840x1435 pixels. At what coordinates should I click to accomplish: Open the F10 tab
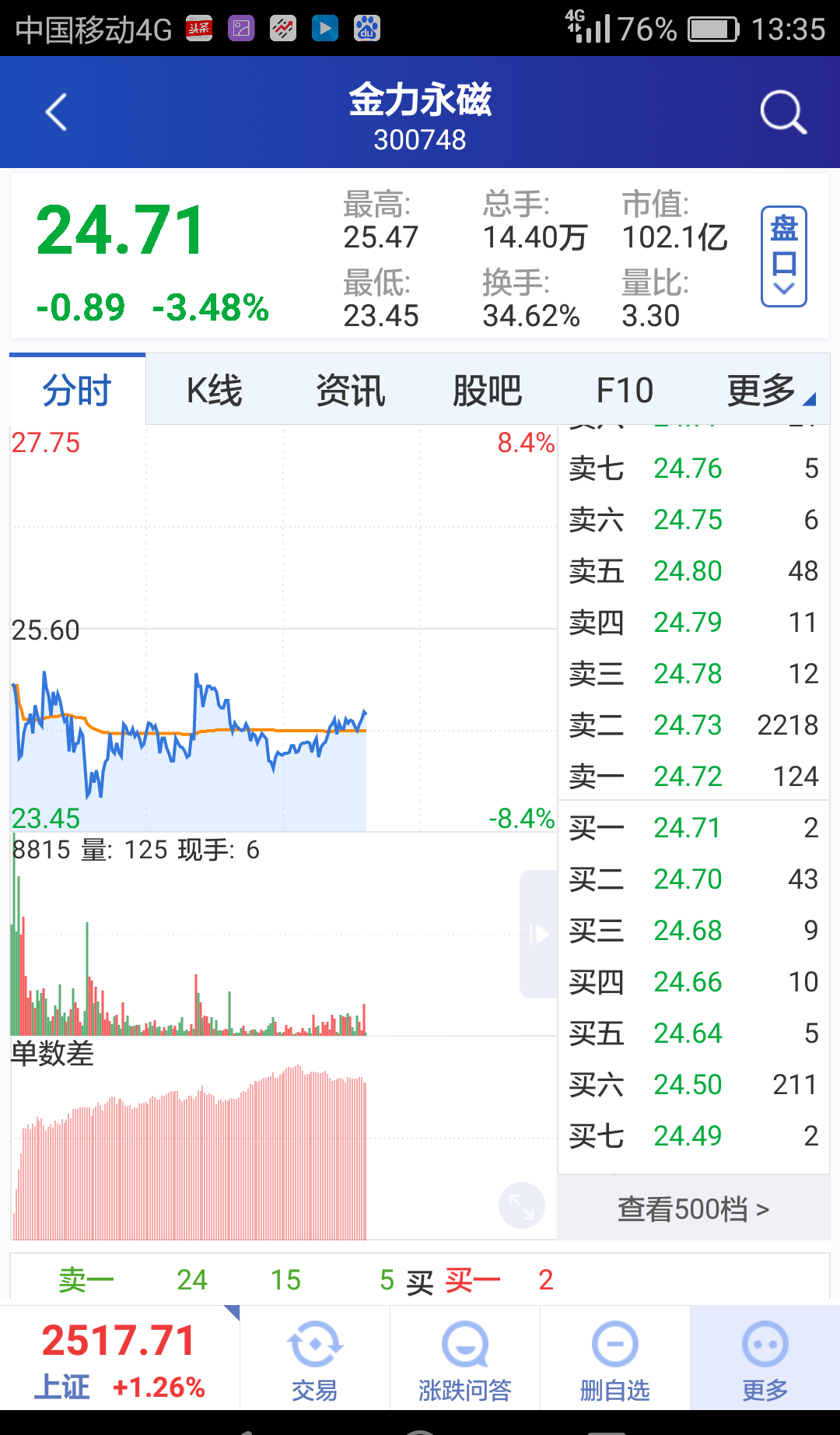pos(625,390)
